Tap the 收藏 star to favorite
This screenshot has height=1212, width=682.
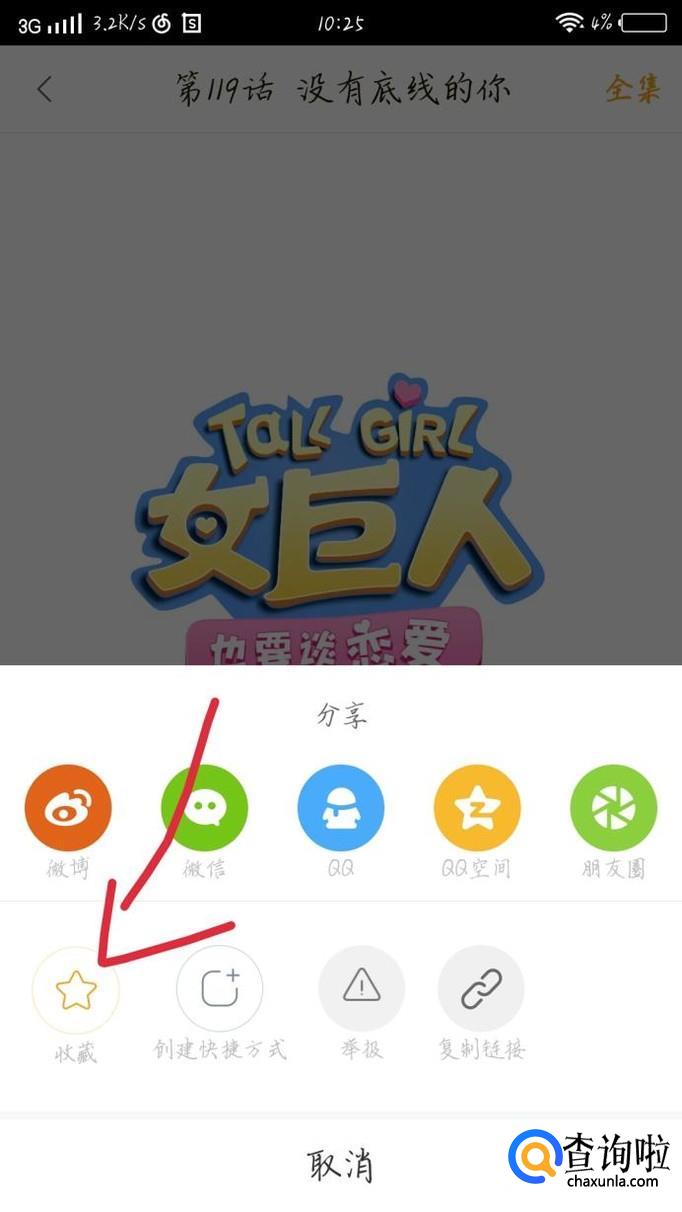(x=76, y=990)
